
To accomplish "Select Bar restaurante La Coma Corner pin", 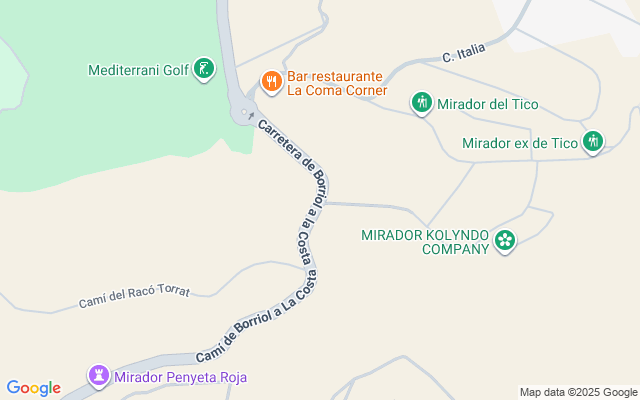I will tap(271, 82).
